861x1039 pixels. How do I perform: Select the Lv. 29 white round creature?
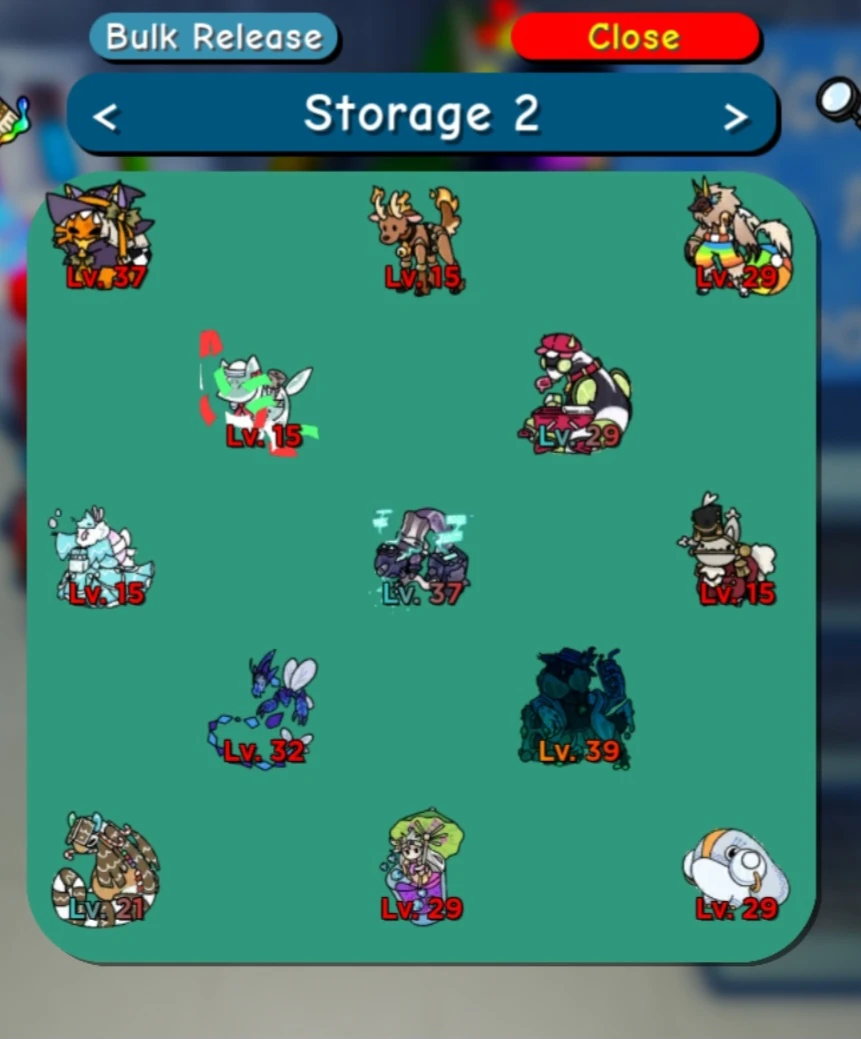coord(736,870)
